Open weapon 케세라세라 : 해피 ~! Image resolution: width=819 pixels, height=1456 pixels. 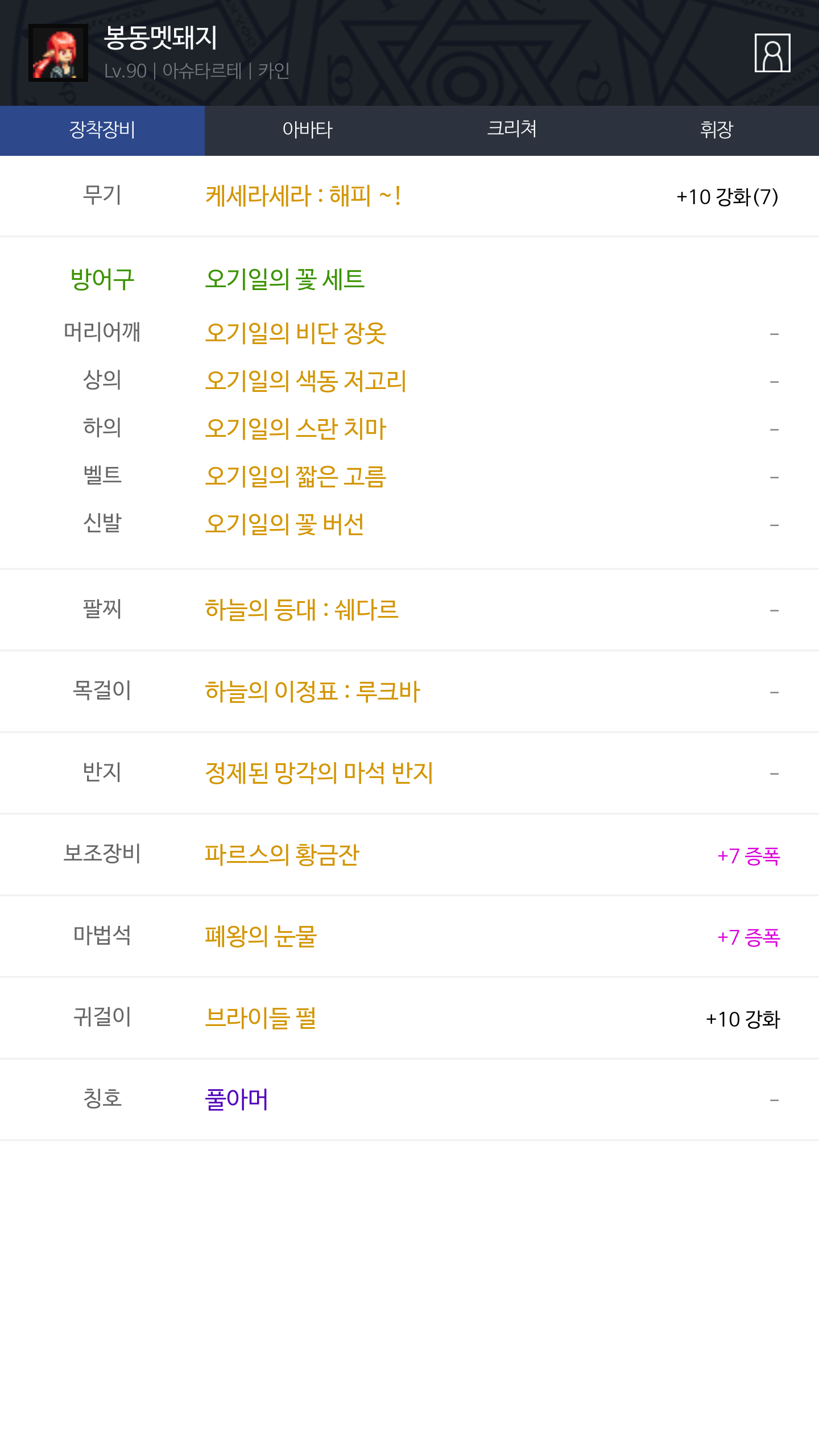[303, 196]
